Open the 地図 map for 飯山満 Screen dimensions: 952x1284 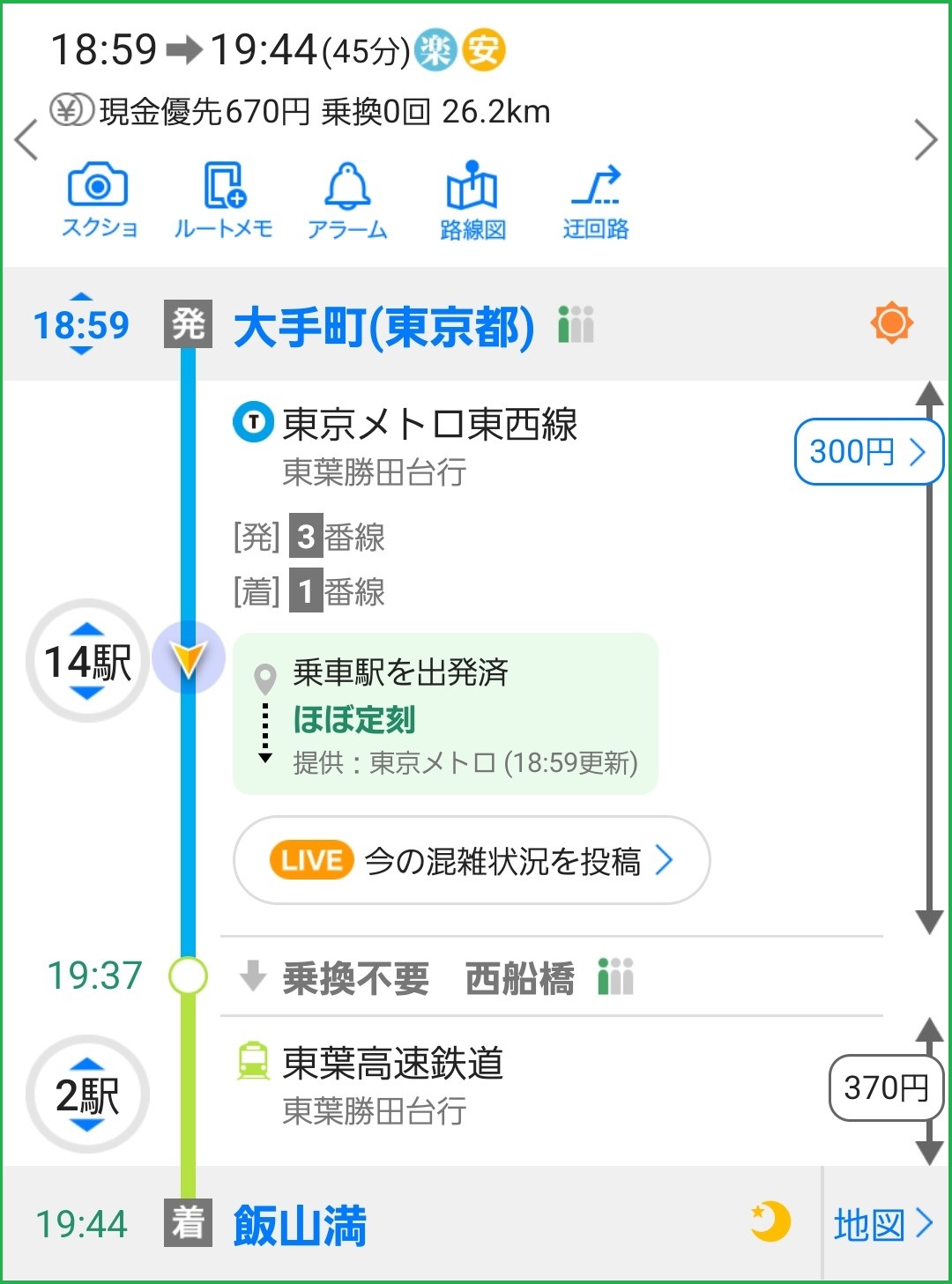tap(883, 1224)
